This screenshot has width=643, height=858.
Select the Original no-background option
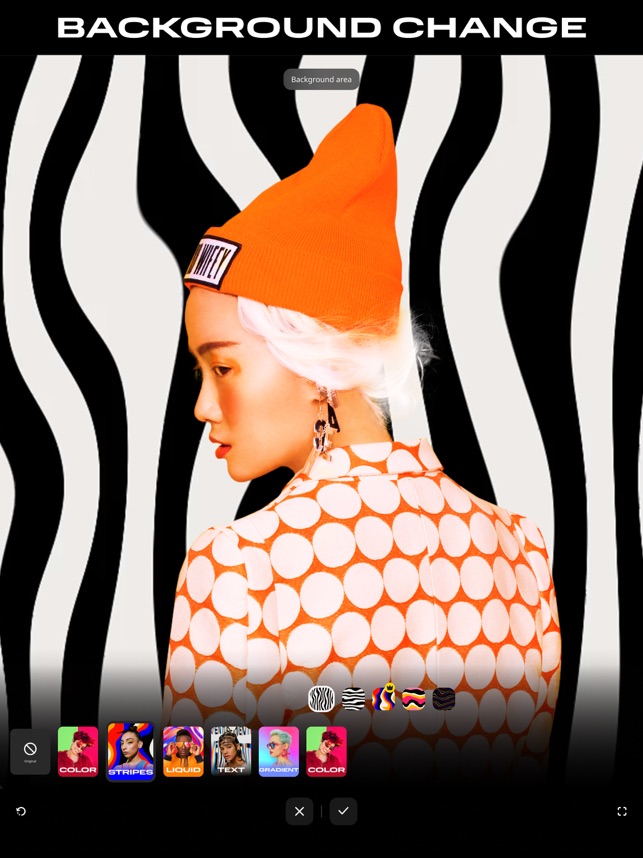coord(30,751)
